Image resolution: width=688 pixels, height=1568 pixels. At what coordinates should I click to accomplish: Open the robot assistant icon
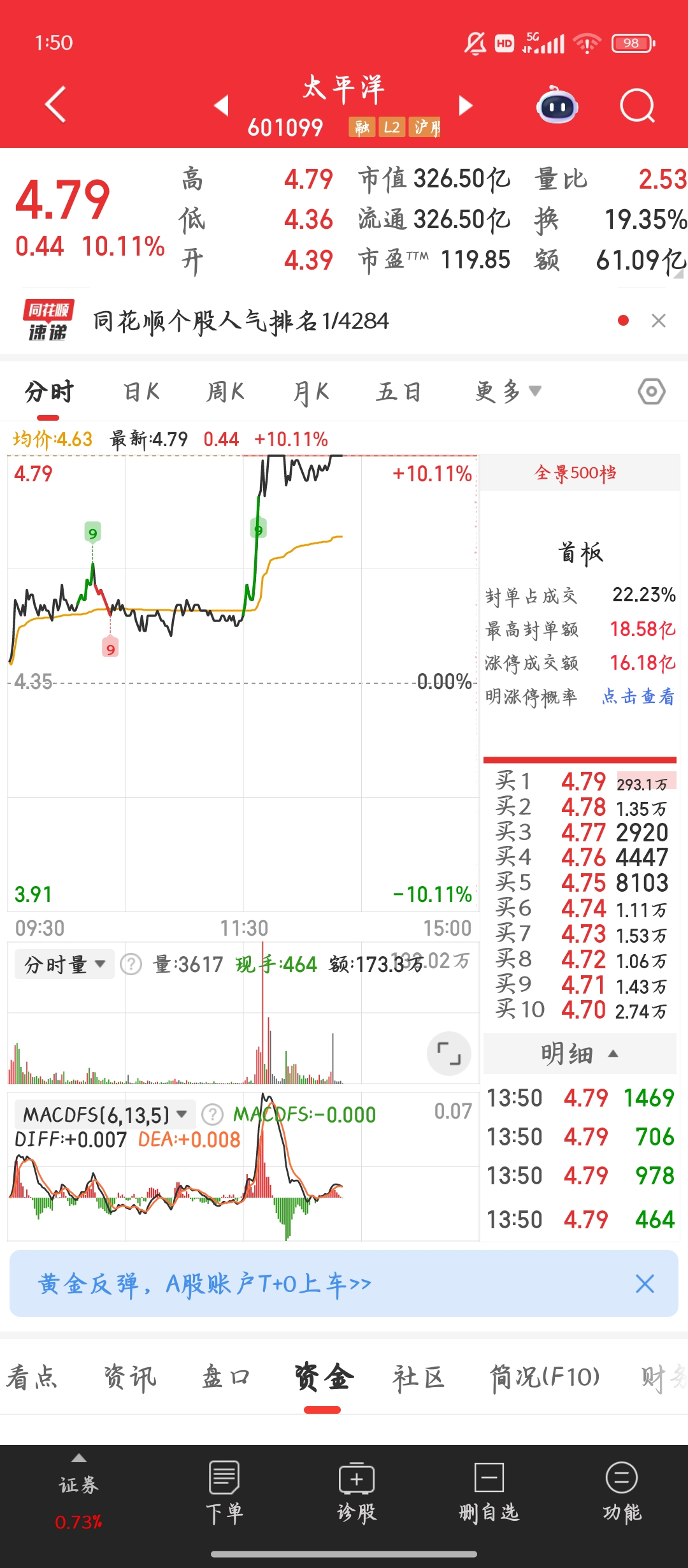click(x=557, y=105)
